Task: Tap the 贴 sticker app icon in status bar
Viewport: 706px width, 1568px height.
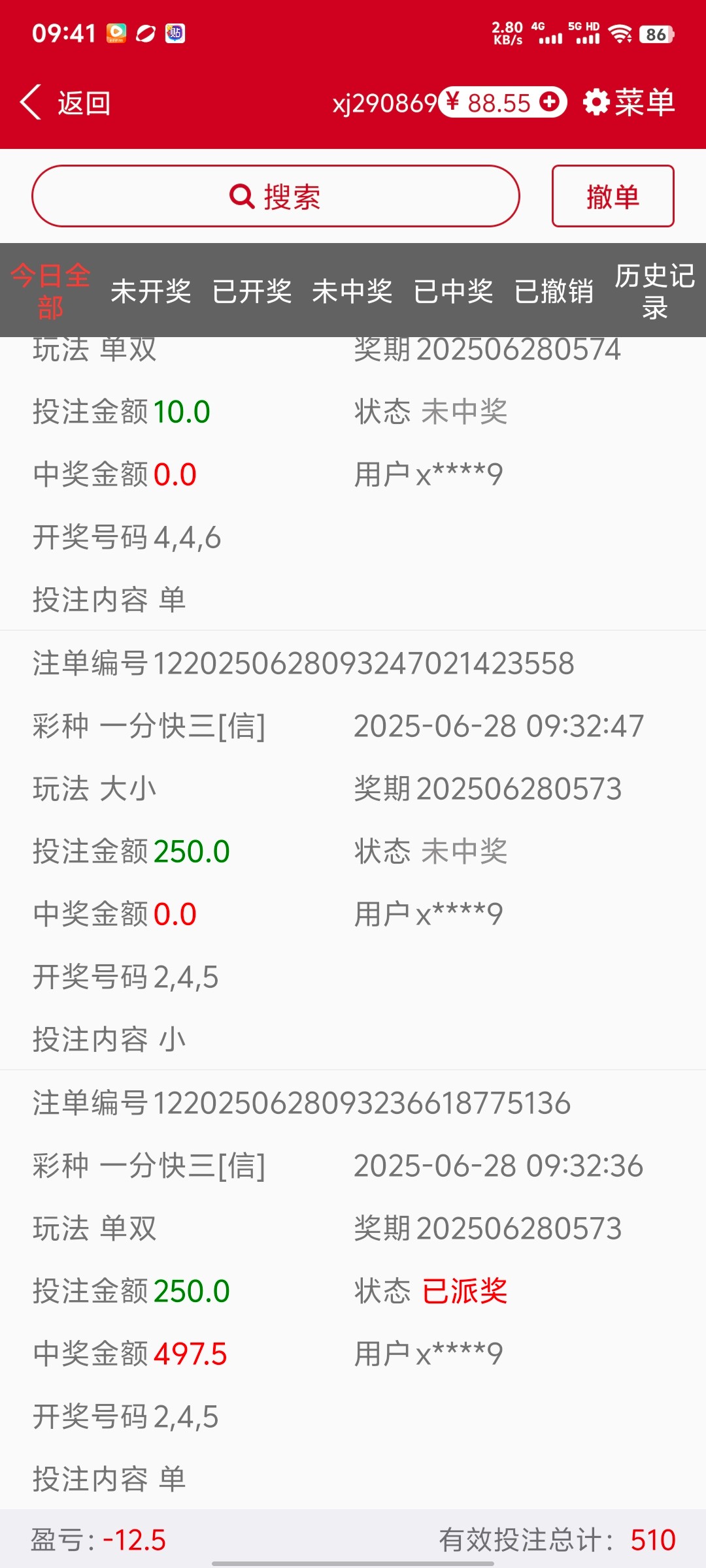Action: pyautogui.click(x=175, y=33)
